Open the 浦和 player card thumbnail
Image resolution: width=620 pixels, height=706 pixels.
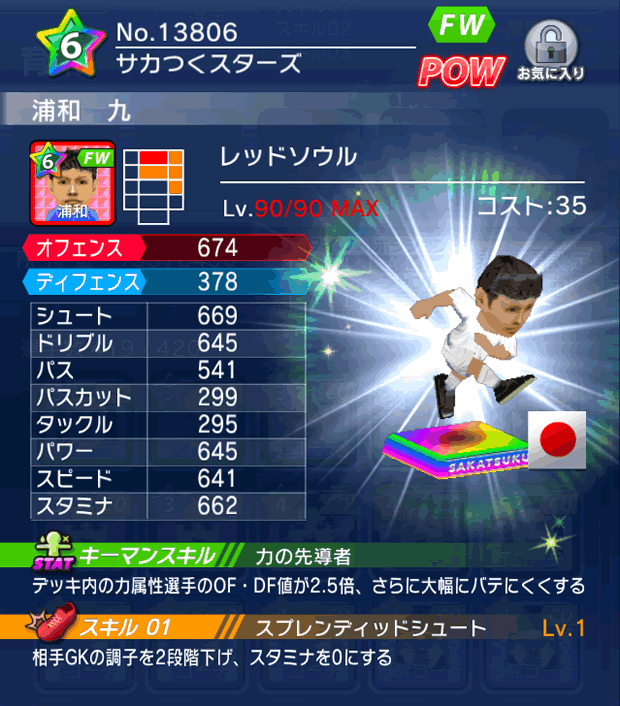point(72,183)
